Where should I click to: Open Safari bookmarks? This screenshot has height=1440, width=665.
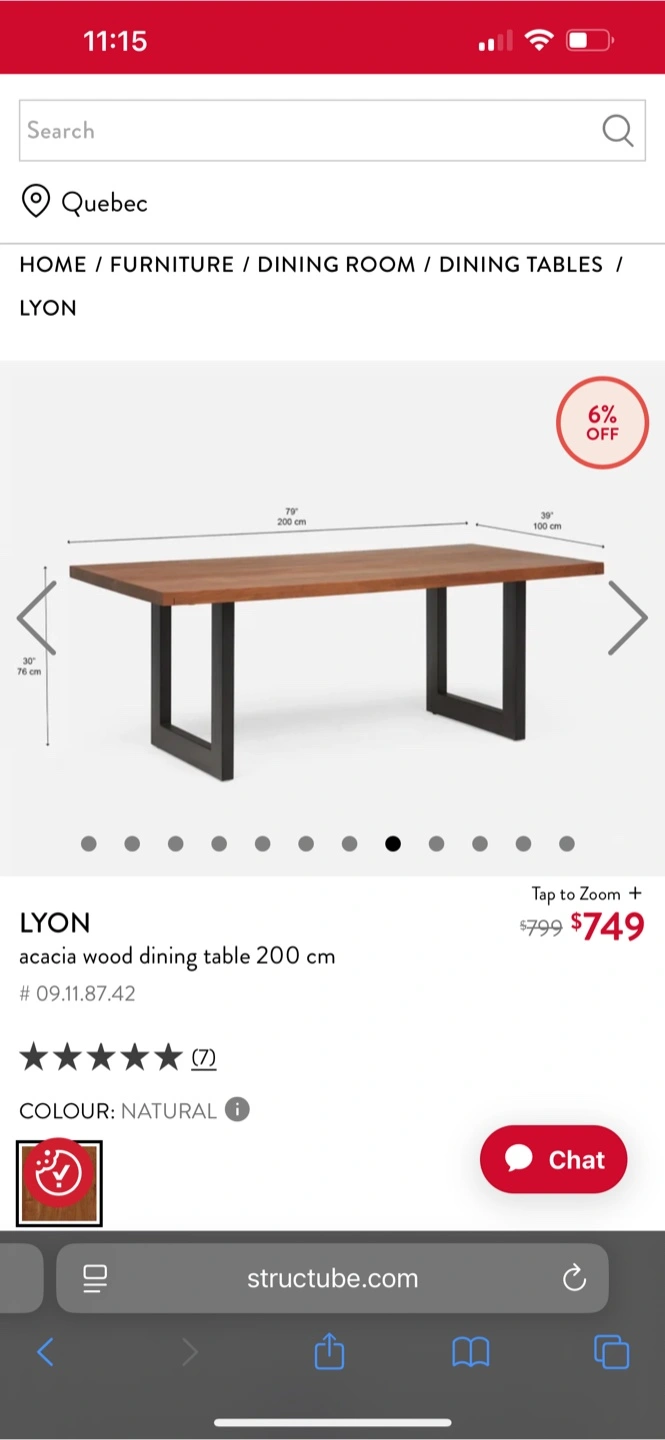[x=470, y=1353]
